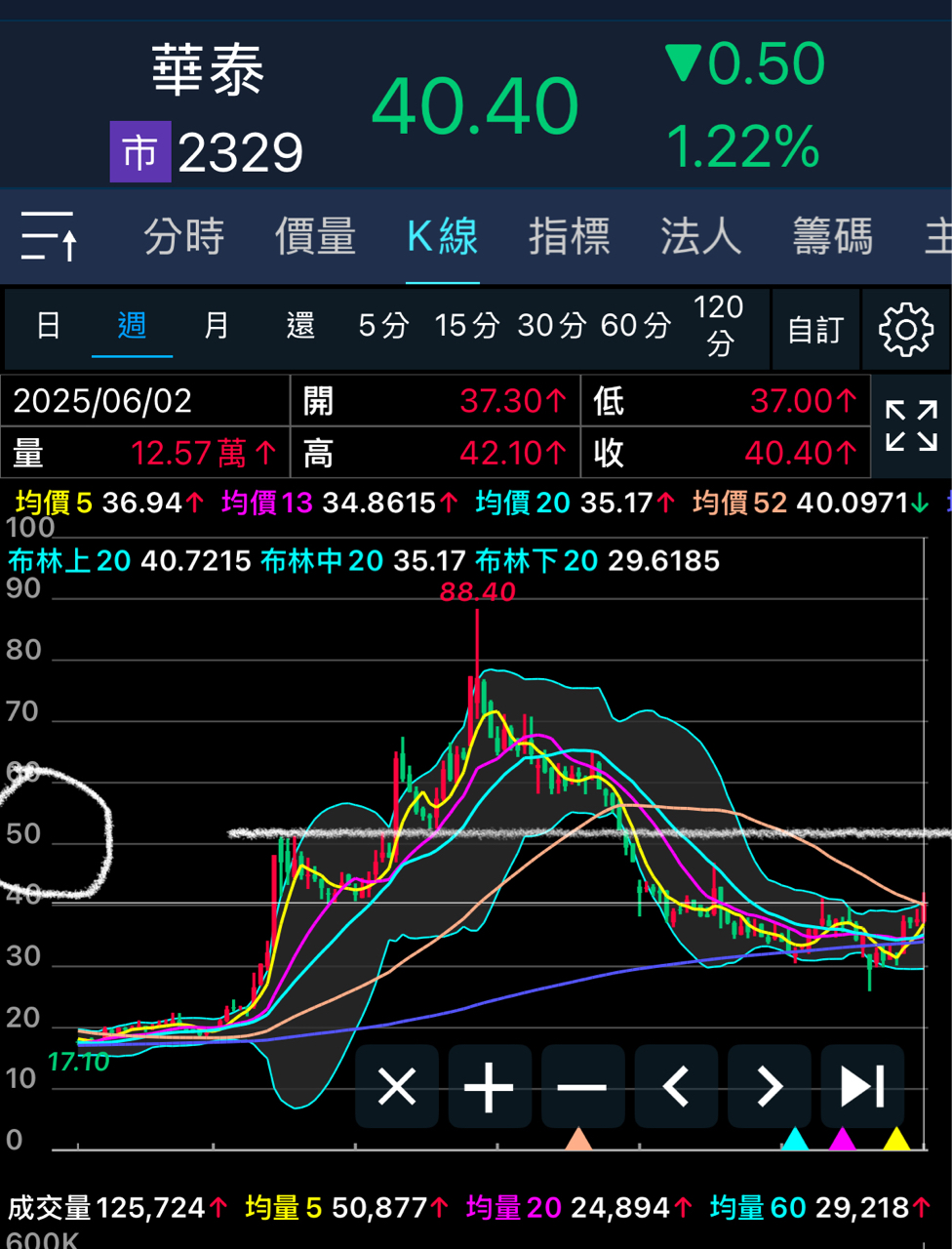
Task: Choose the 5分 chart interval
Action: [x=383, y=326]
